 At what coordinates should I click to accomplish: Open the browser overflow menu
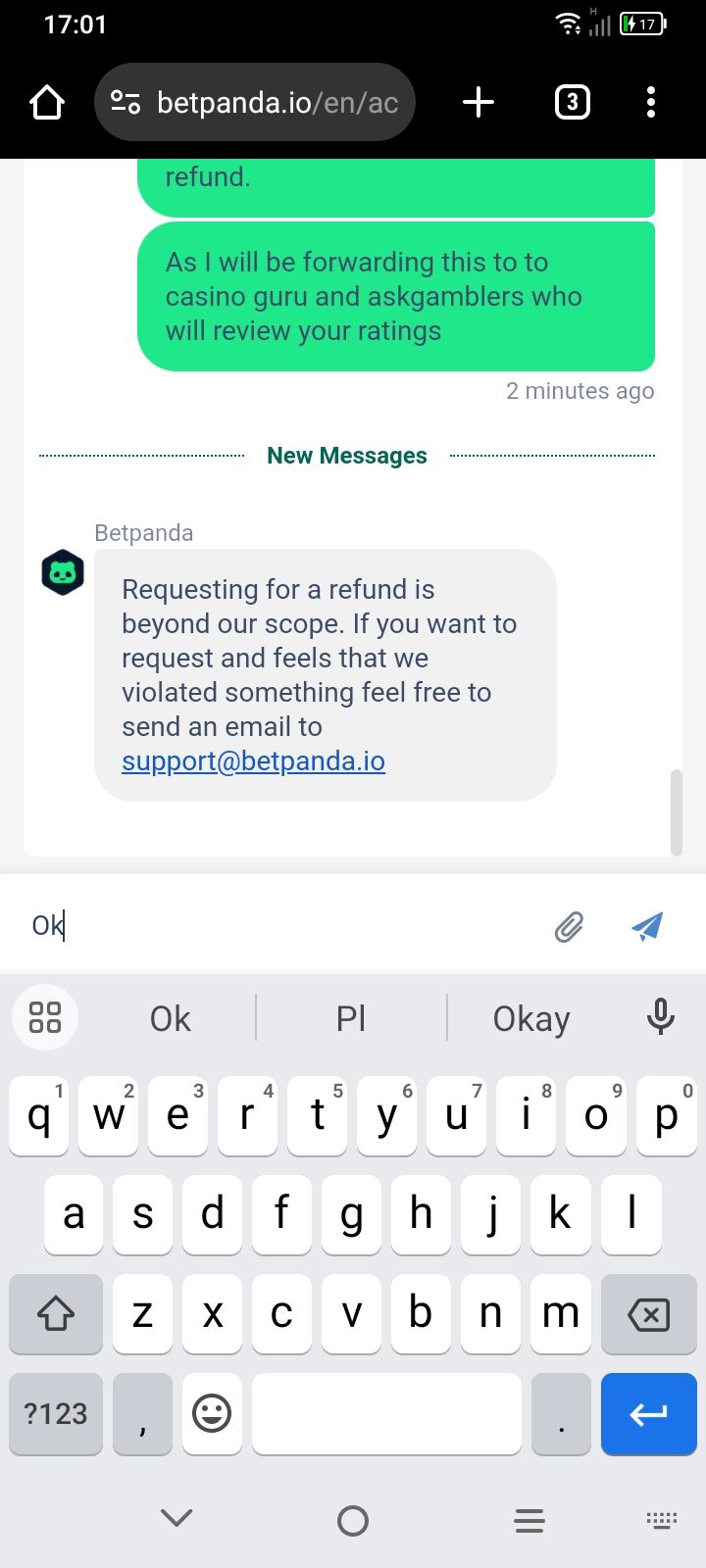click(x=651, y=102)
